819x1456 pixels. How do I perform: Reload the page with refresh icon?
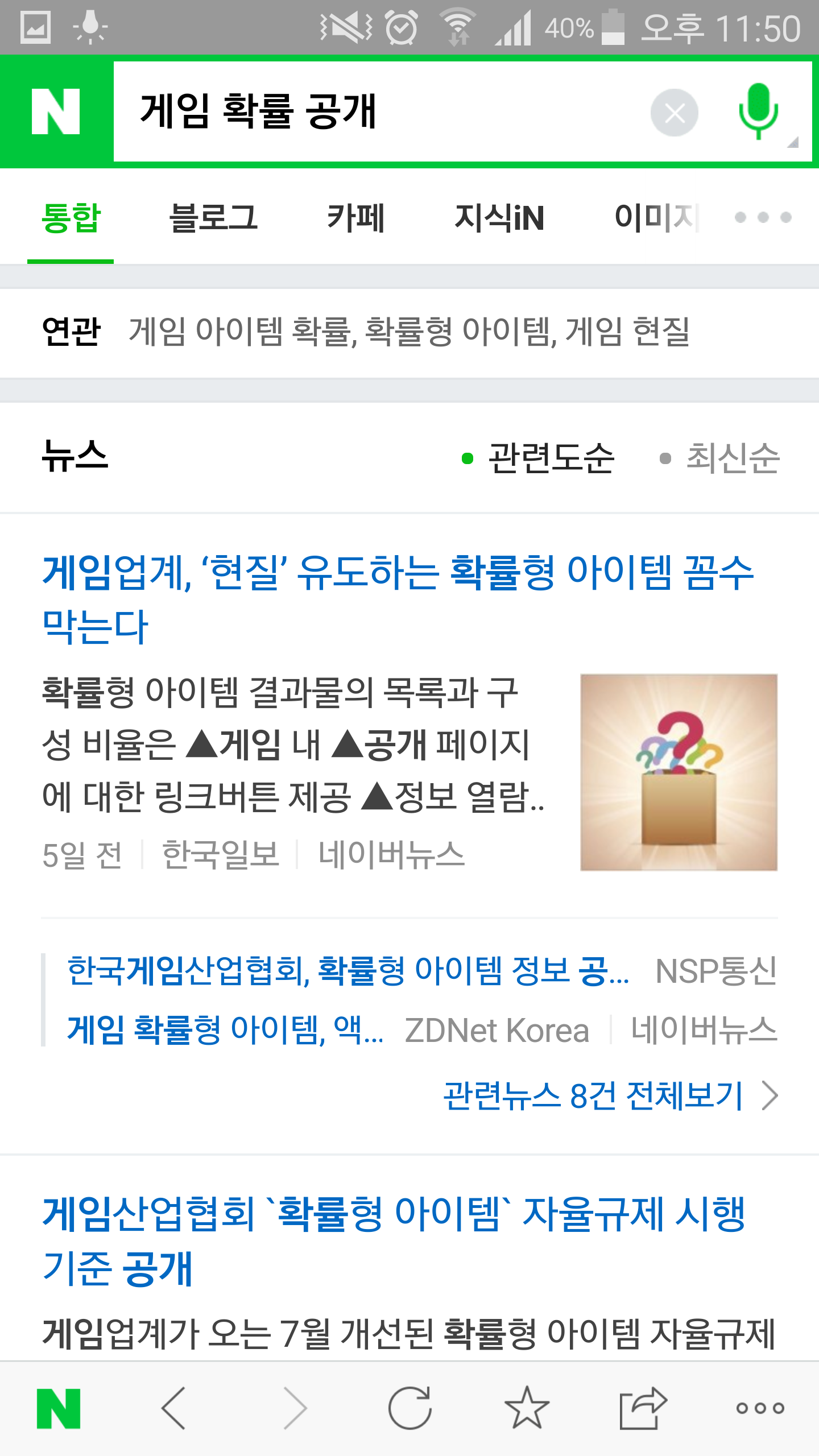coord(409,1408)
